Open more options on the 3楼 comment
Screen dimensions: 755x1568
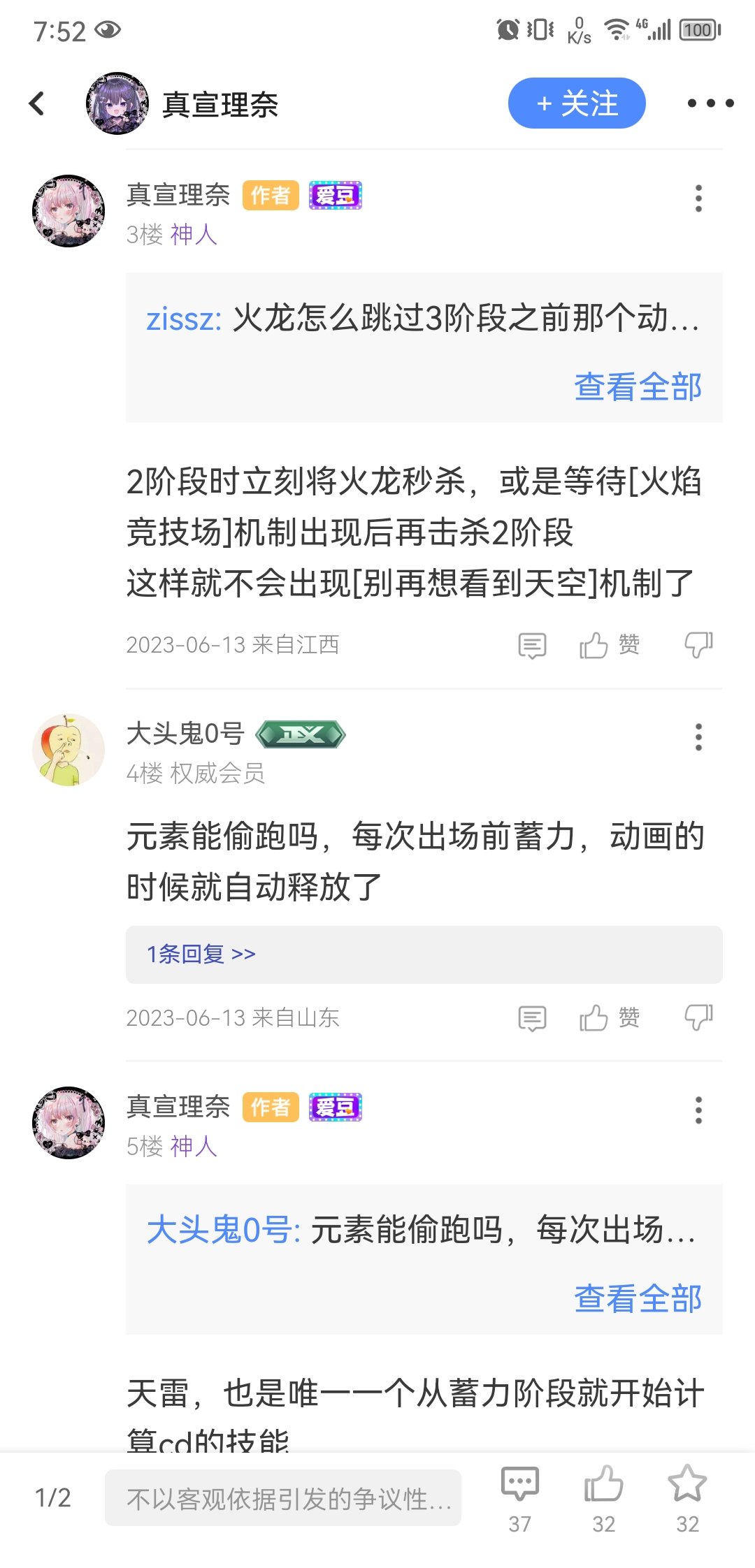(x=698, y=198)
